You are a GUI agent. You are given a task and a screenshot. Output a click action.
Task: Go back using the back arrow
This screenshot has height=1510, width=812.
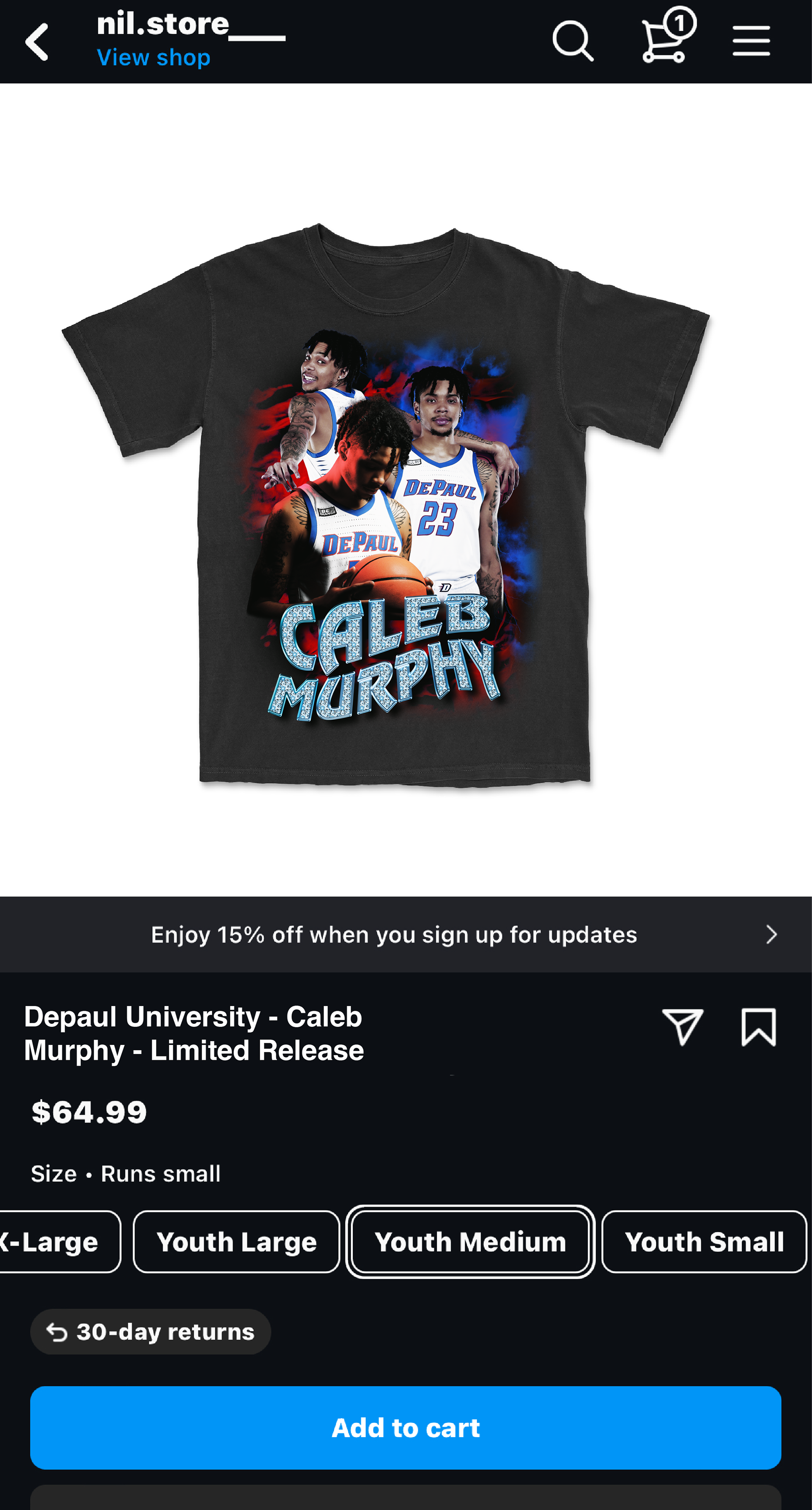tap(37, 41)
